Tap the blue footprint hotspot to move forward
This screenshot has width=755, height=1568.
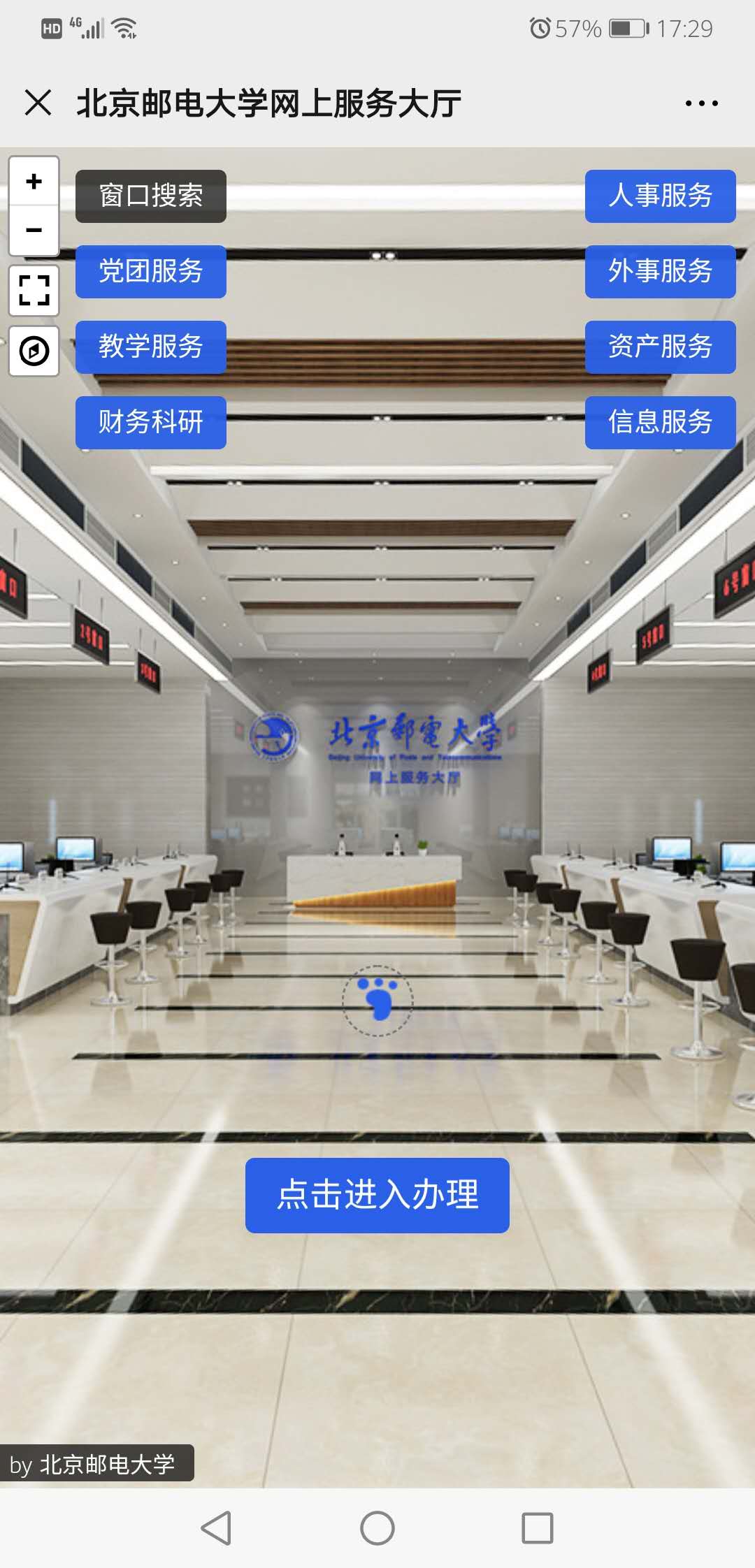click(377, 1000)
